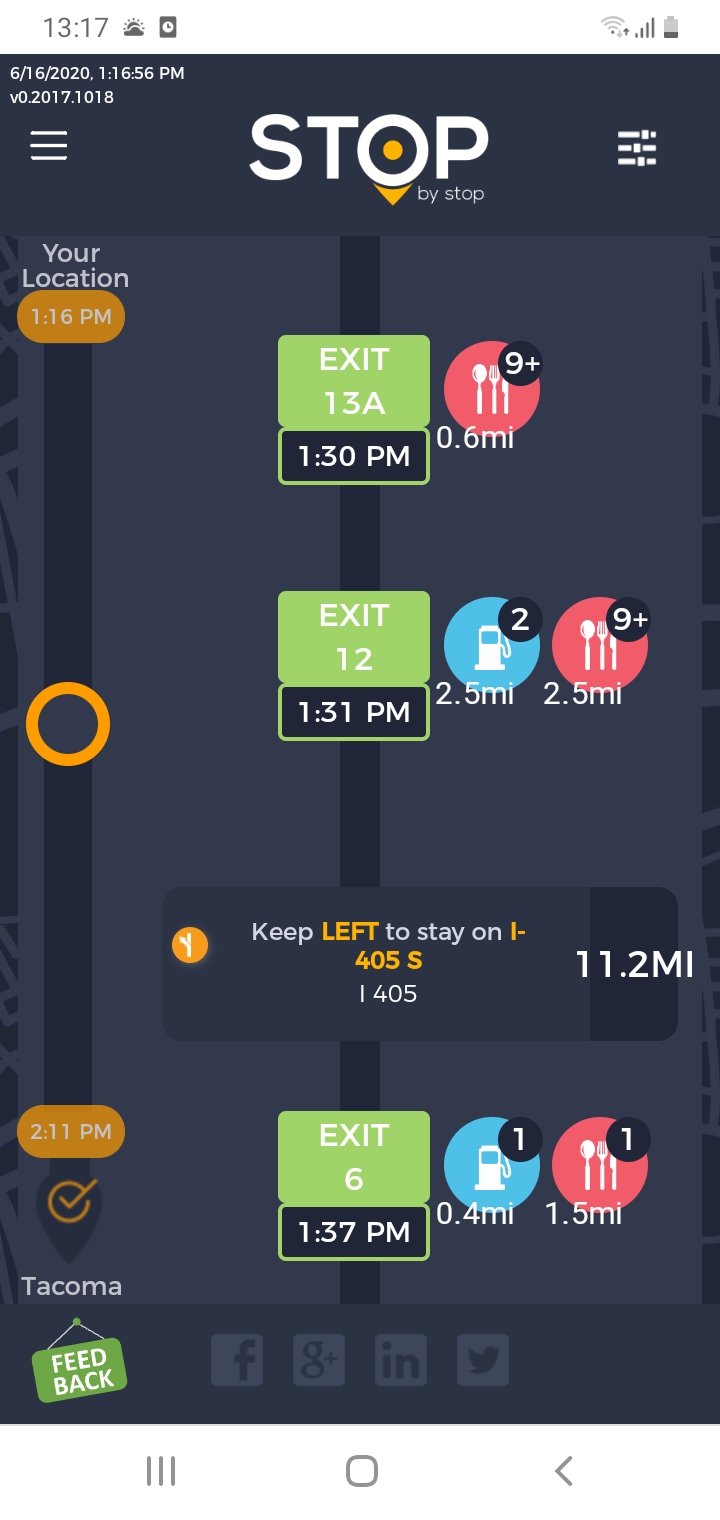Open the Keep LEFT on I-405 S direction card
This screenshot has height=1520, width=720.
click(420, 963)
